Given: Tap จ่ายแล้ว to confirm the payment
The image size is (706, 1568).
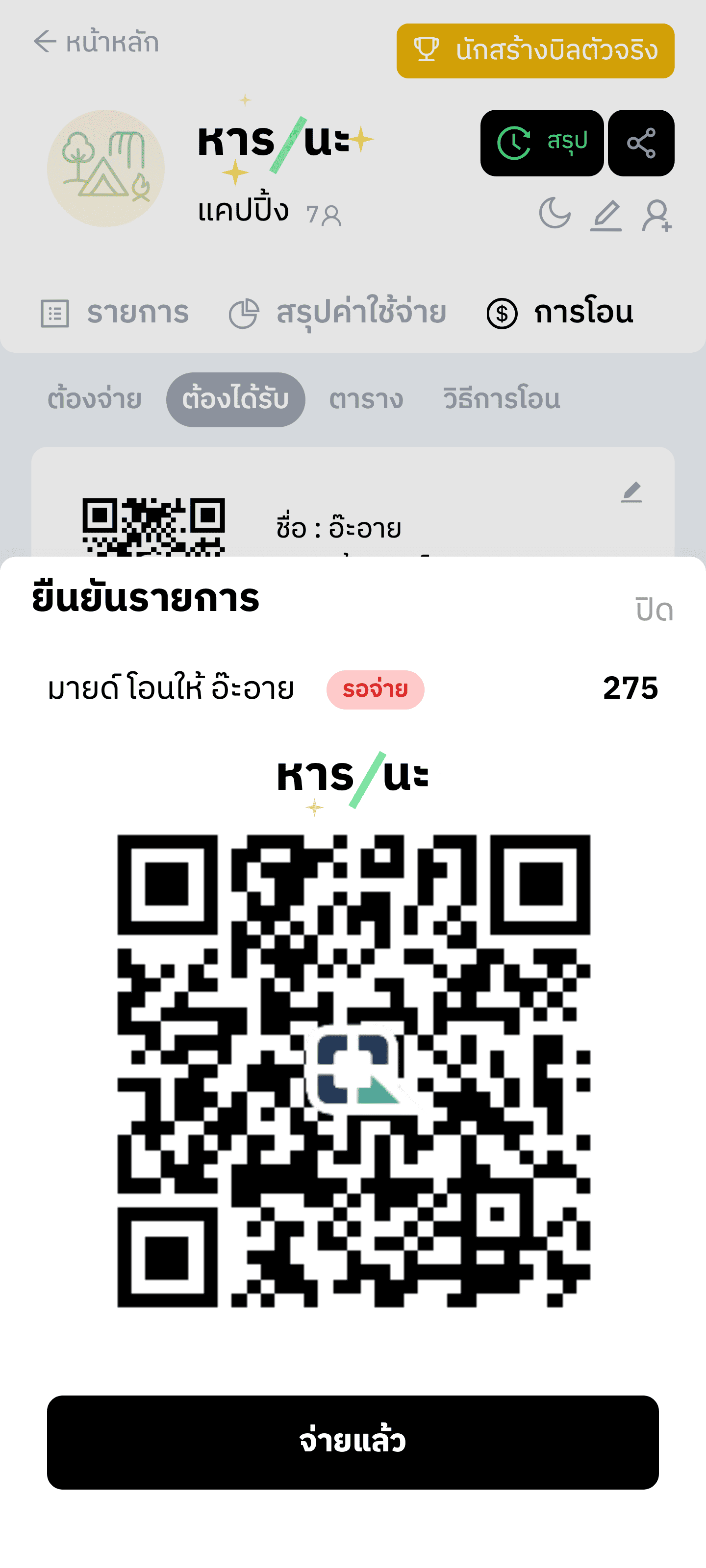Looking at the screenshot, I should coord(353,1442).
